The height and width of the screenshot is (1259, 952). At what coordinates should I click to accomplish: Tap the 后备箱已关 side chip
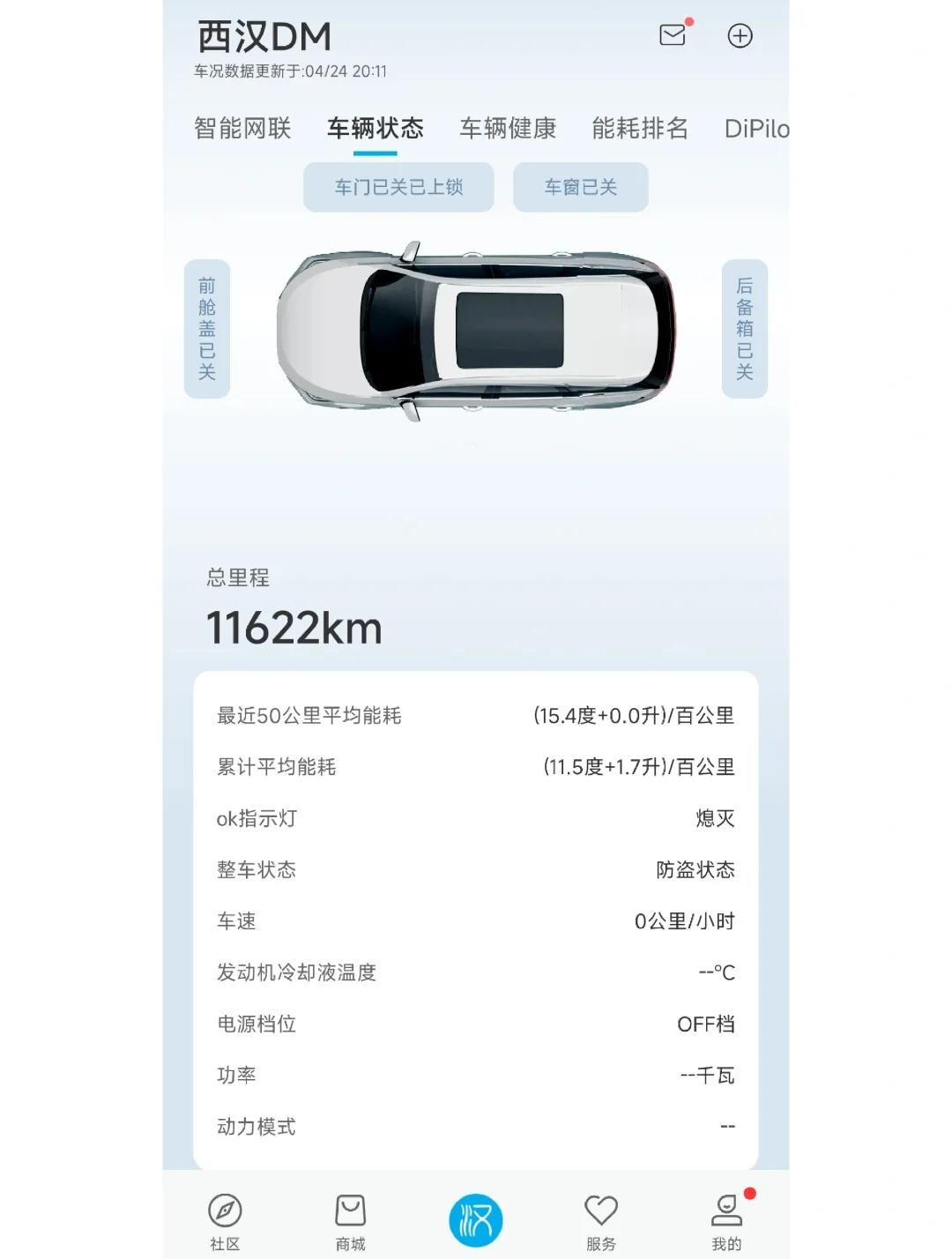tap(744, 328)
